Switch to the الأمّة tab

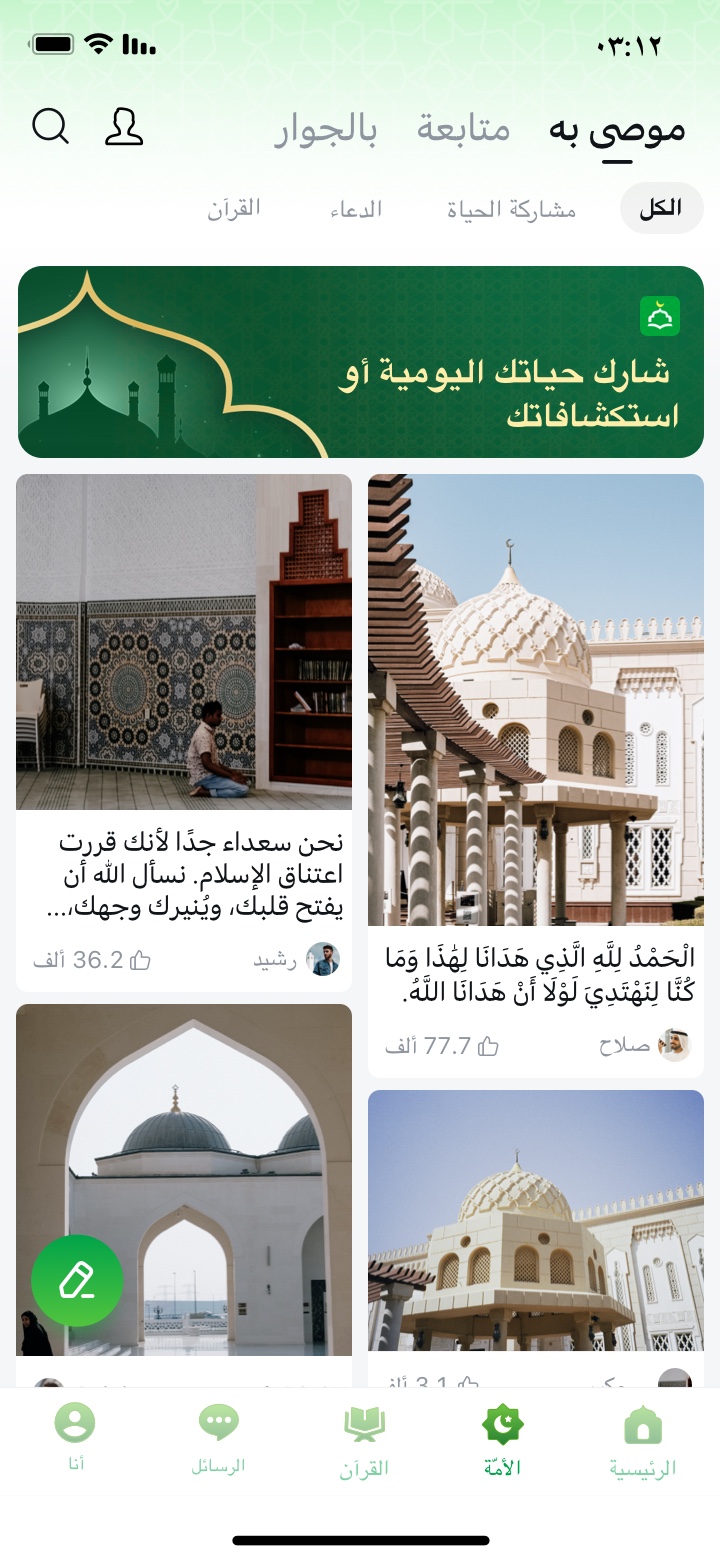(x=503, y=1440)
